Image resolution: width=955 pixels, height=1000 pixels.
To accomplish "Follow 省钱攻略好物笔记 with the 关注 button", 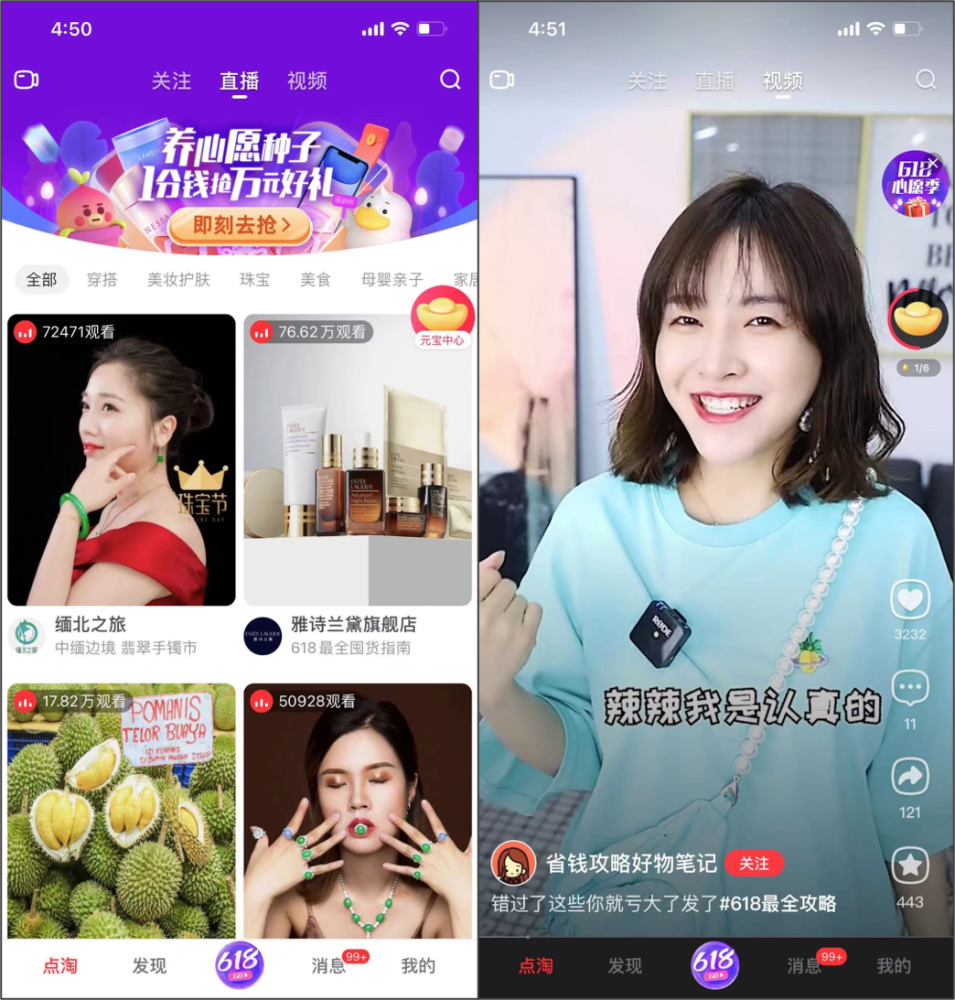I will pos(754,863).
